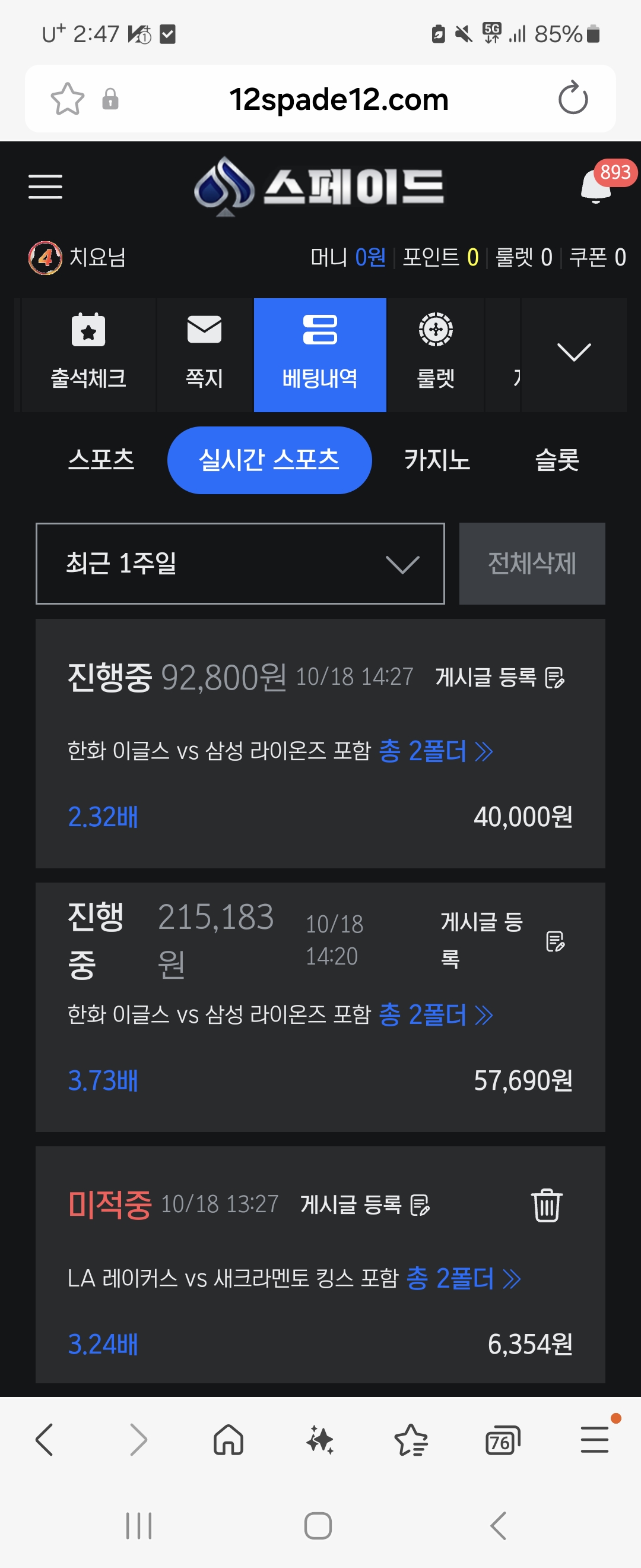Open the browser tabs switcher

click(502, 1441)
